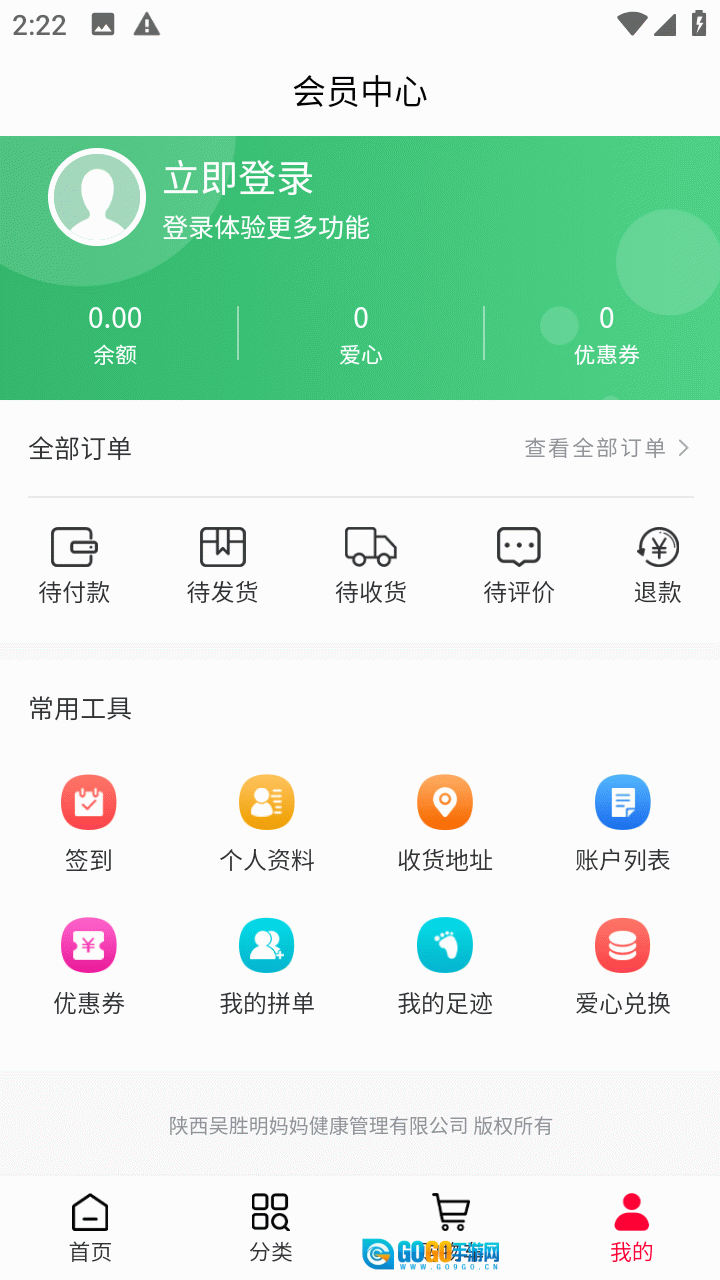
Task: Open 退款 refund orders
Action: pos(657,565)
